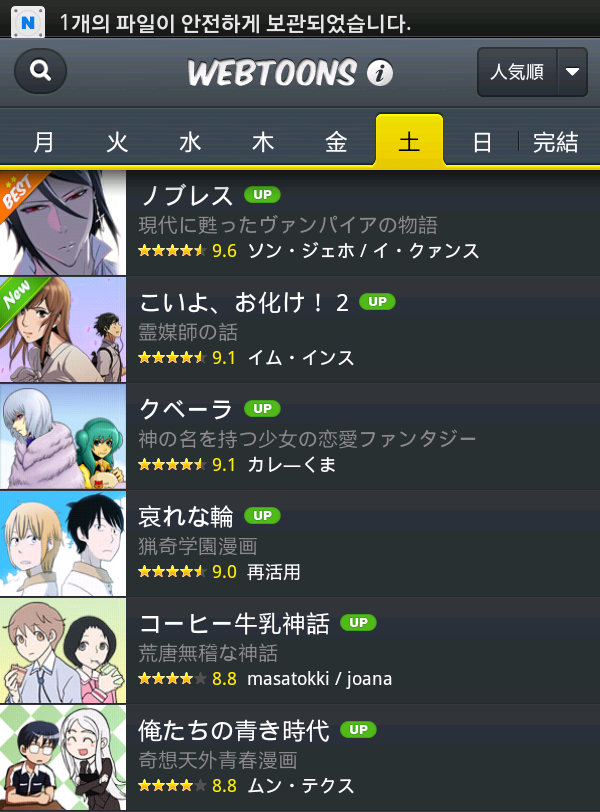Switch to the 火 tab

[117, 142]
